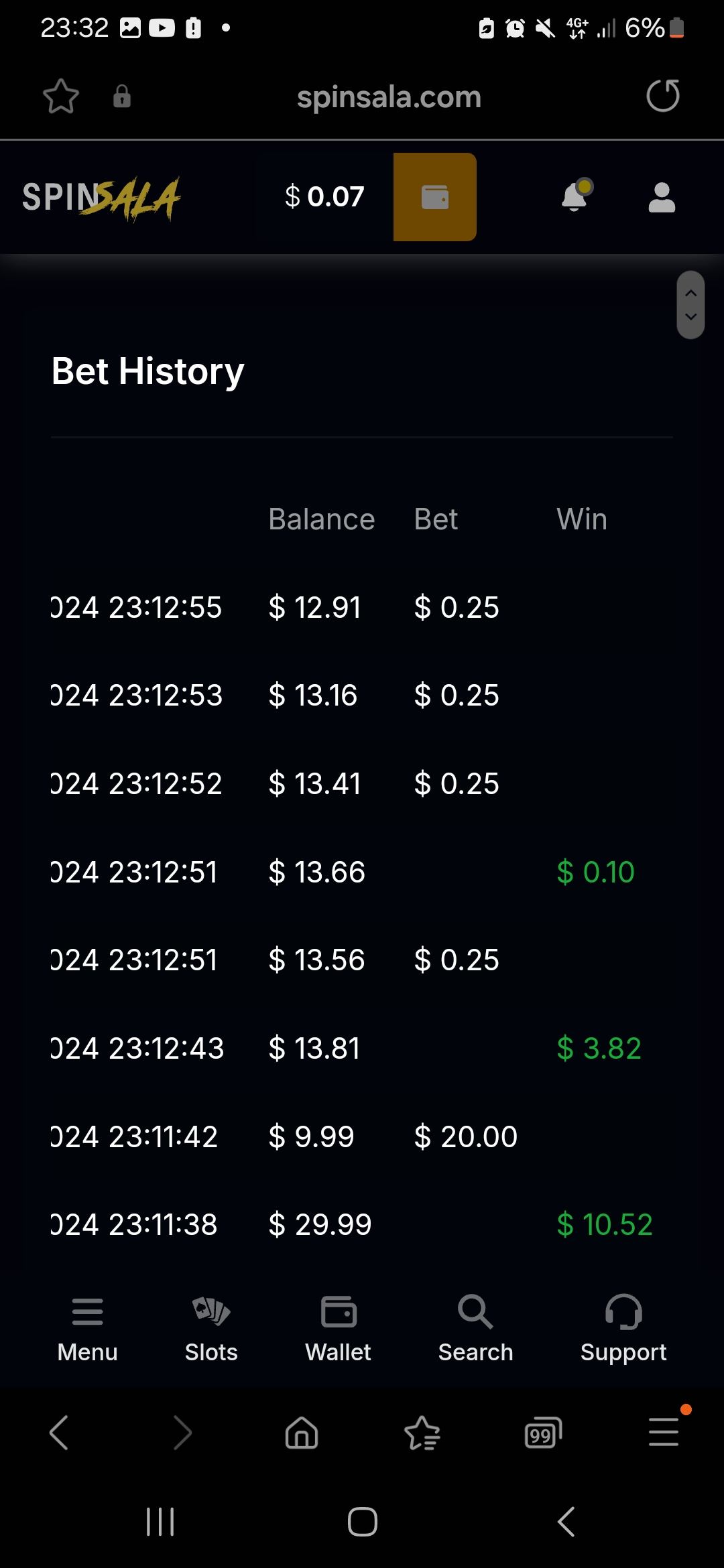Tap the system home button
Viewport: 724px width, 1568px height.
point(362,1522)
